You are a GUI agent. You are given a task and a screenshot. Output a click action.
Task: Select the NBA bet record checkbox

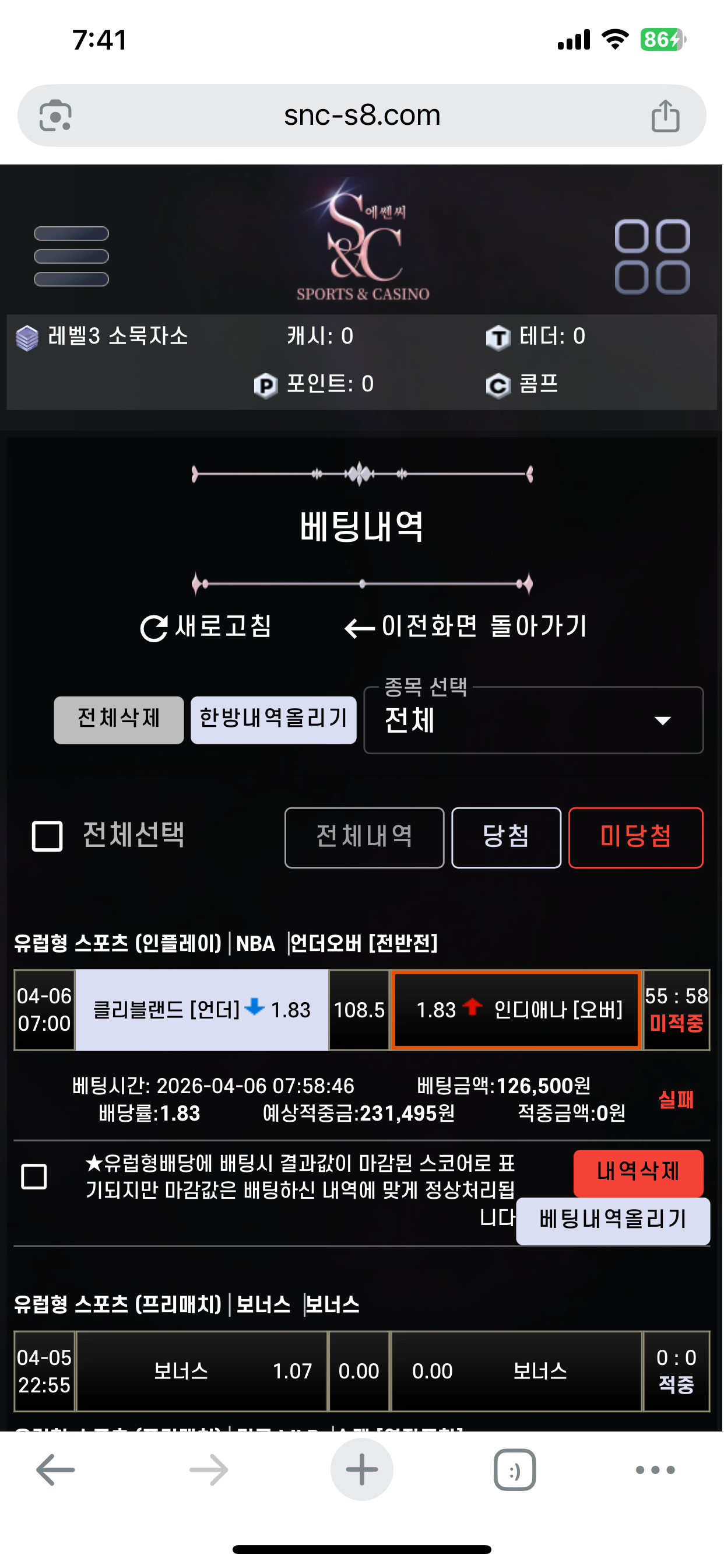click(x=34, y=1176)
